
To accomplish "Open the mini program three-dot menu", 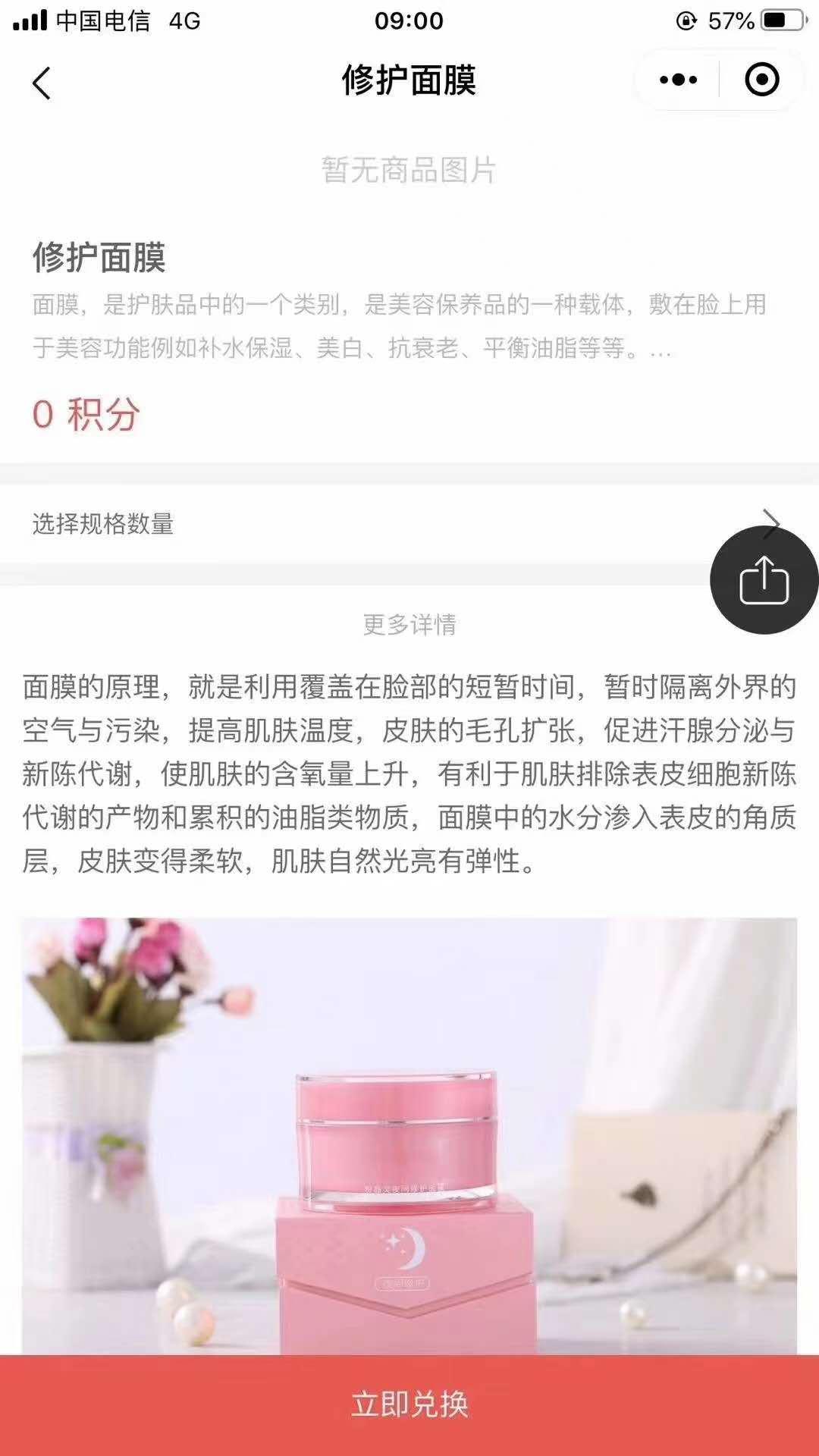I will coord(678,80).
